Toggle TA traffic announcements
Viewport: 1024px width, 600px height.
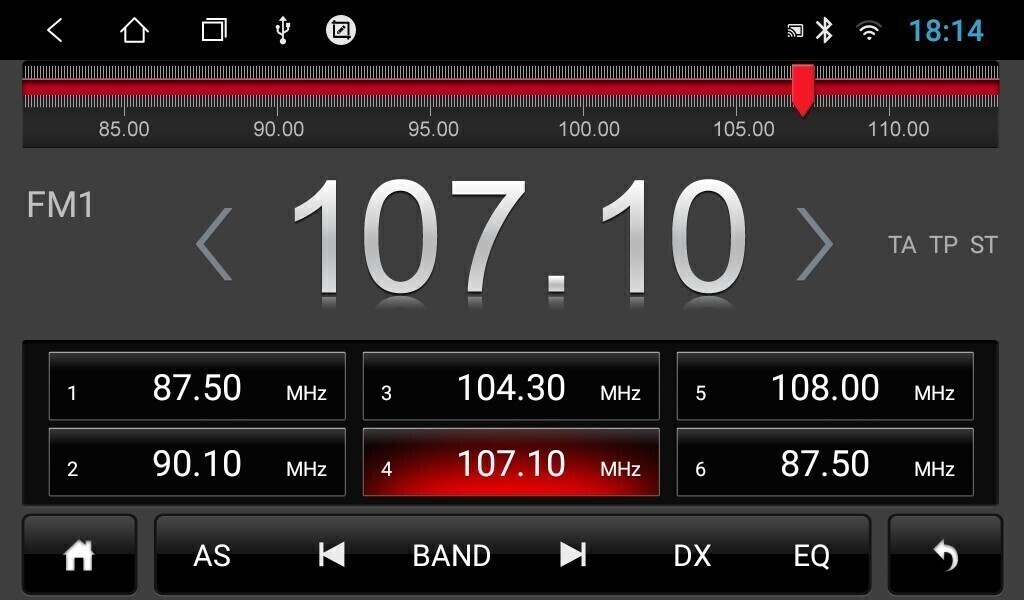[x=902, y=245]
